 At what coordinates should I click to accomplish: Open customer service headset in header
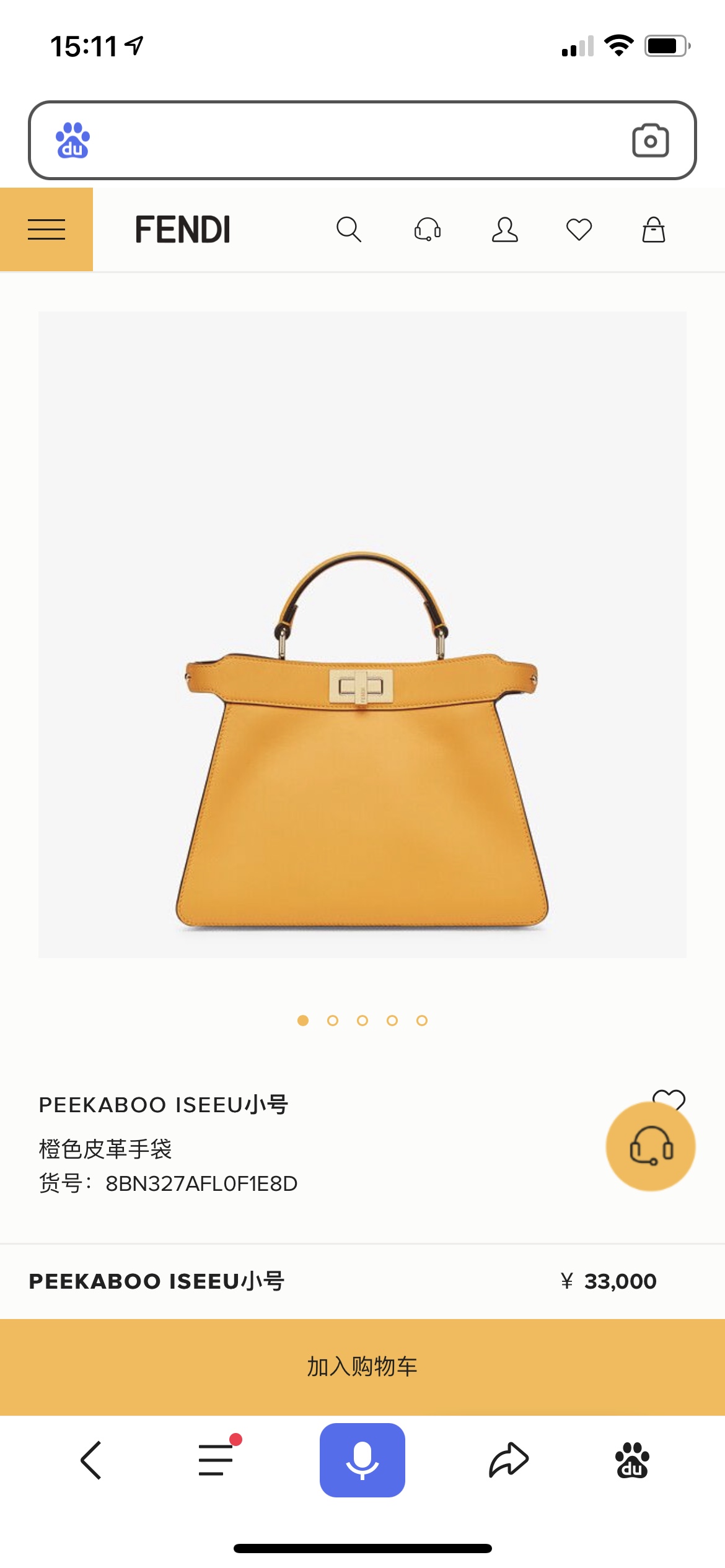[x=428, y=229]
